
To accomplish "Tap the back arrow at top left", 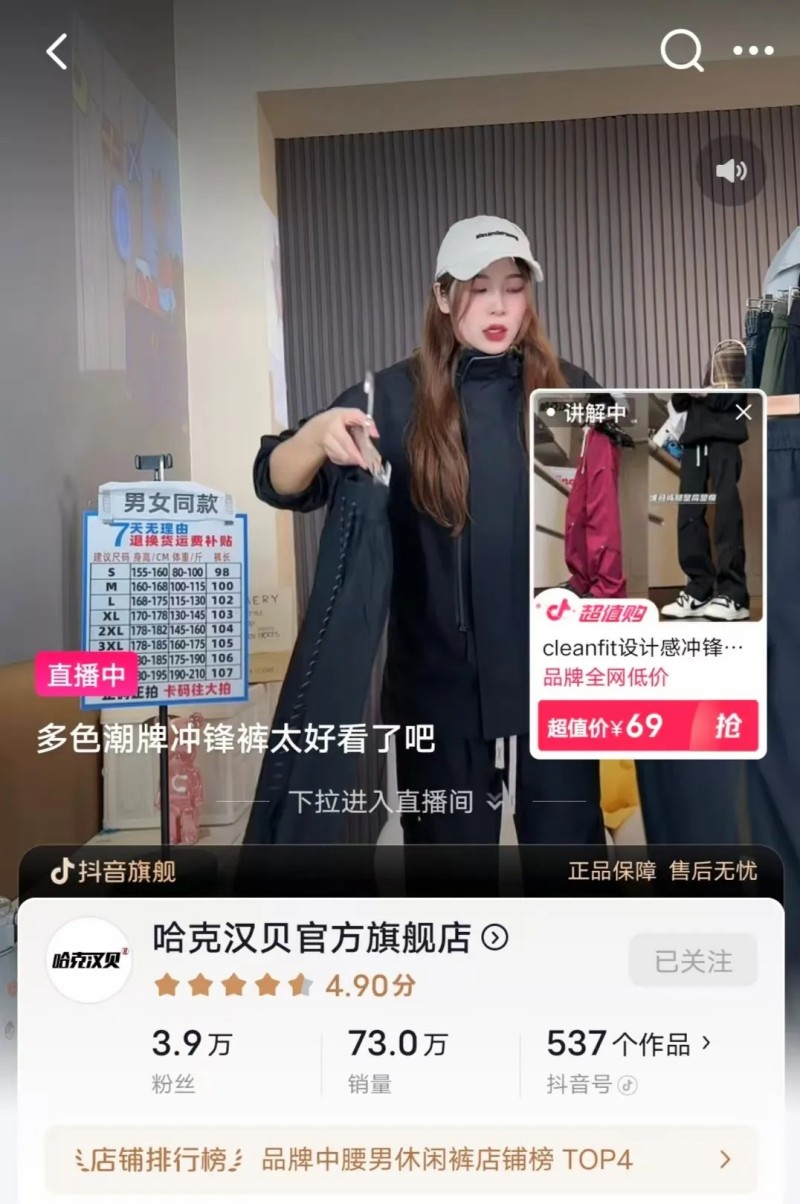I will pyautogui.click(x=52, y=50).
